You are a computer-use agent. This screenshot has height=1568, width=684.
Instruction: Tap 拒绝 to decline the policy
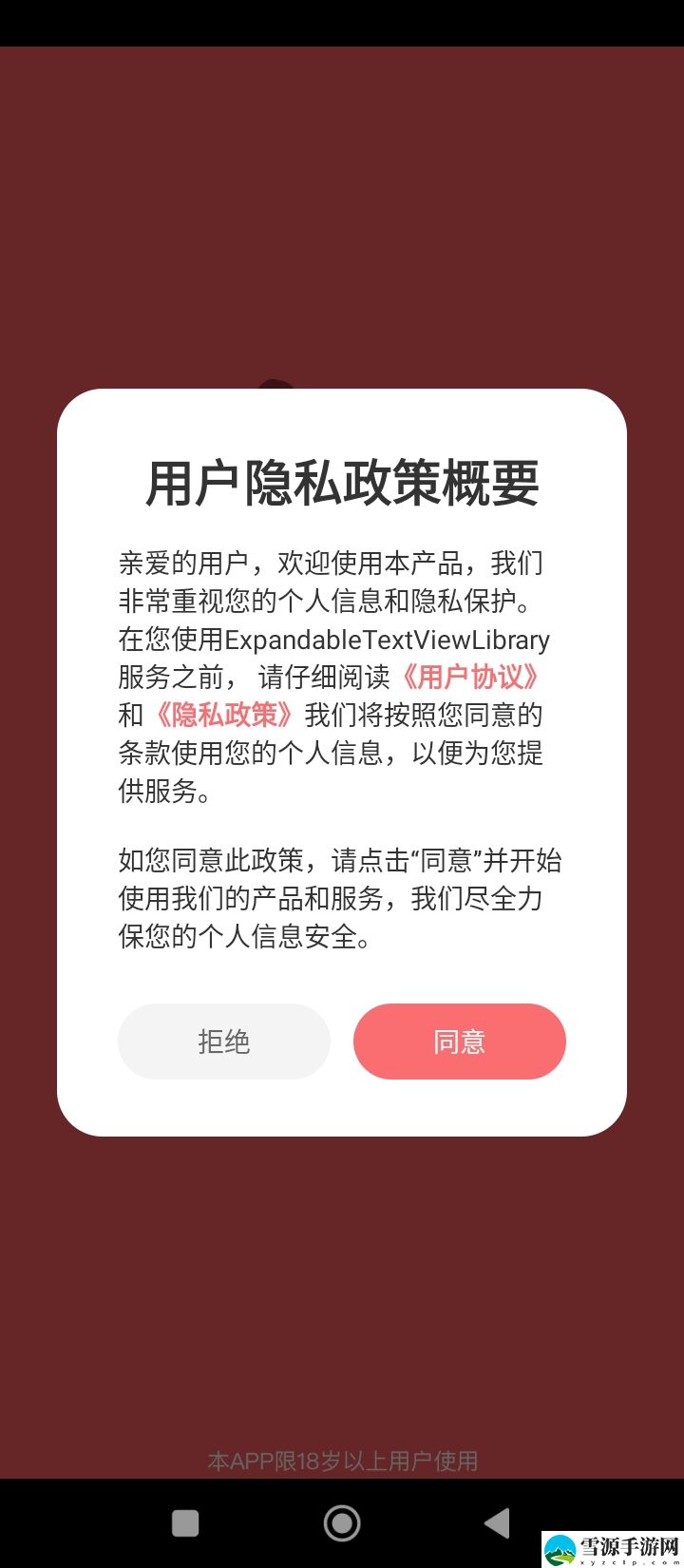coord(224,1042)
